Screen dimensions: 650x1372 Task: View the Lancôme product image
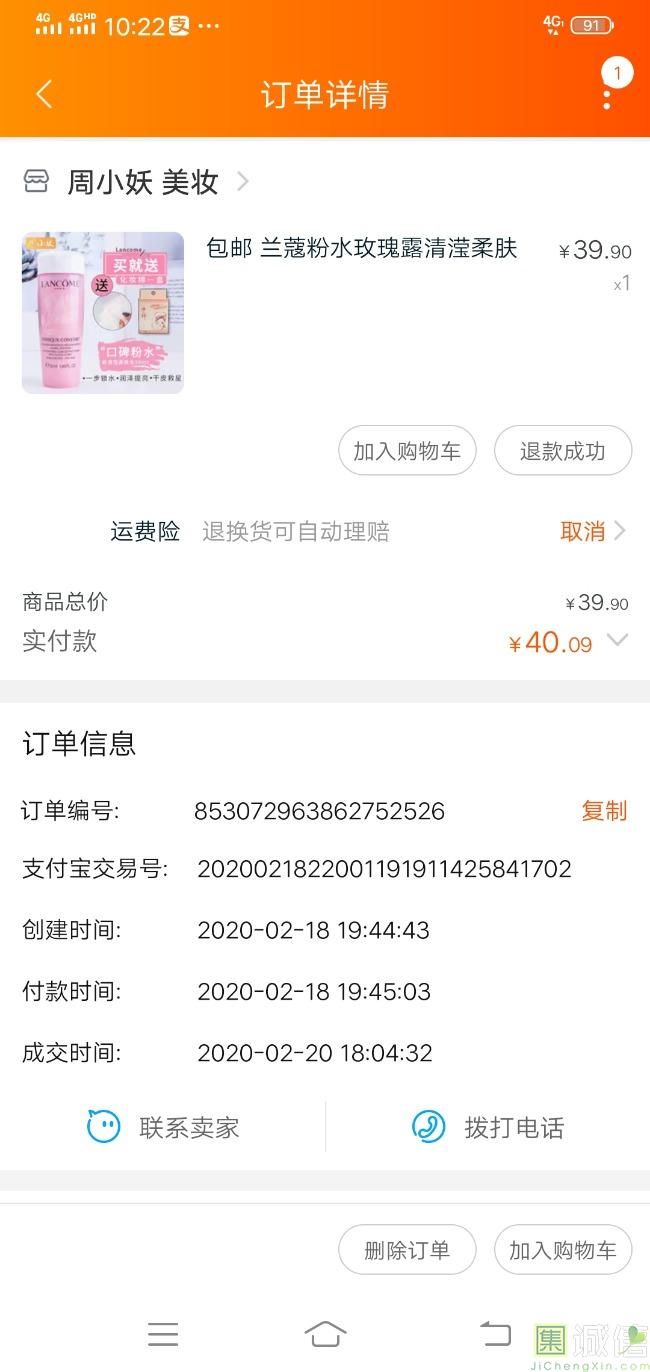103,313
